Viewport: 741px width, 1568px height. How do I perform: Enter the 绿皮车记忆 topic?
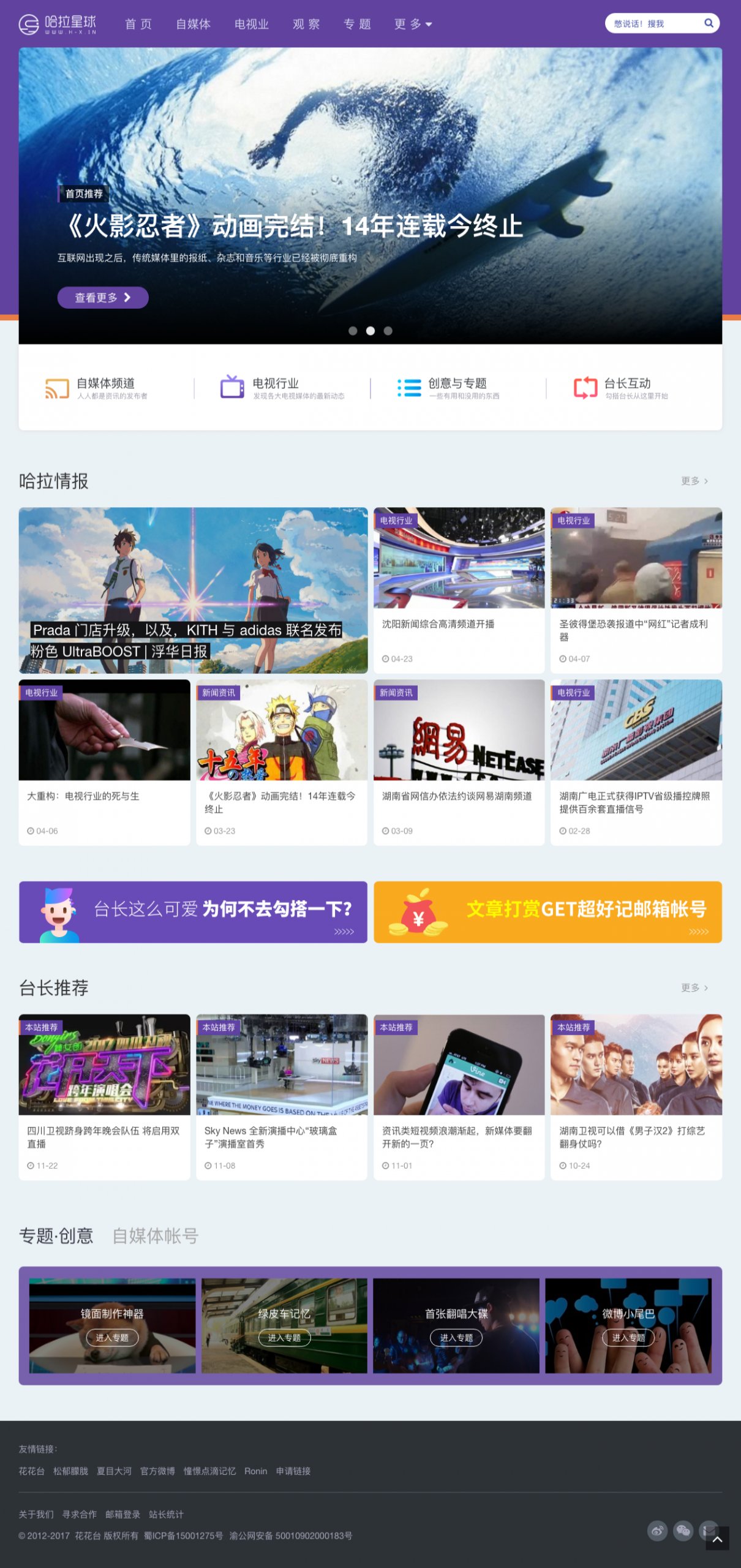click(x=284, y=1338)
